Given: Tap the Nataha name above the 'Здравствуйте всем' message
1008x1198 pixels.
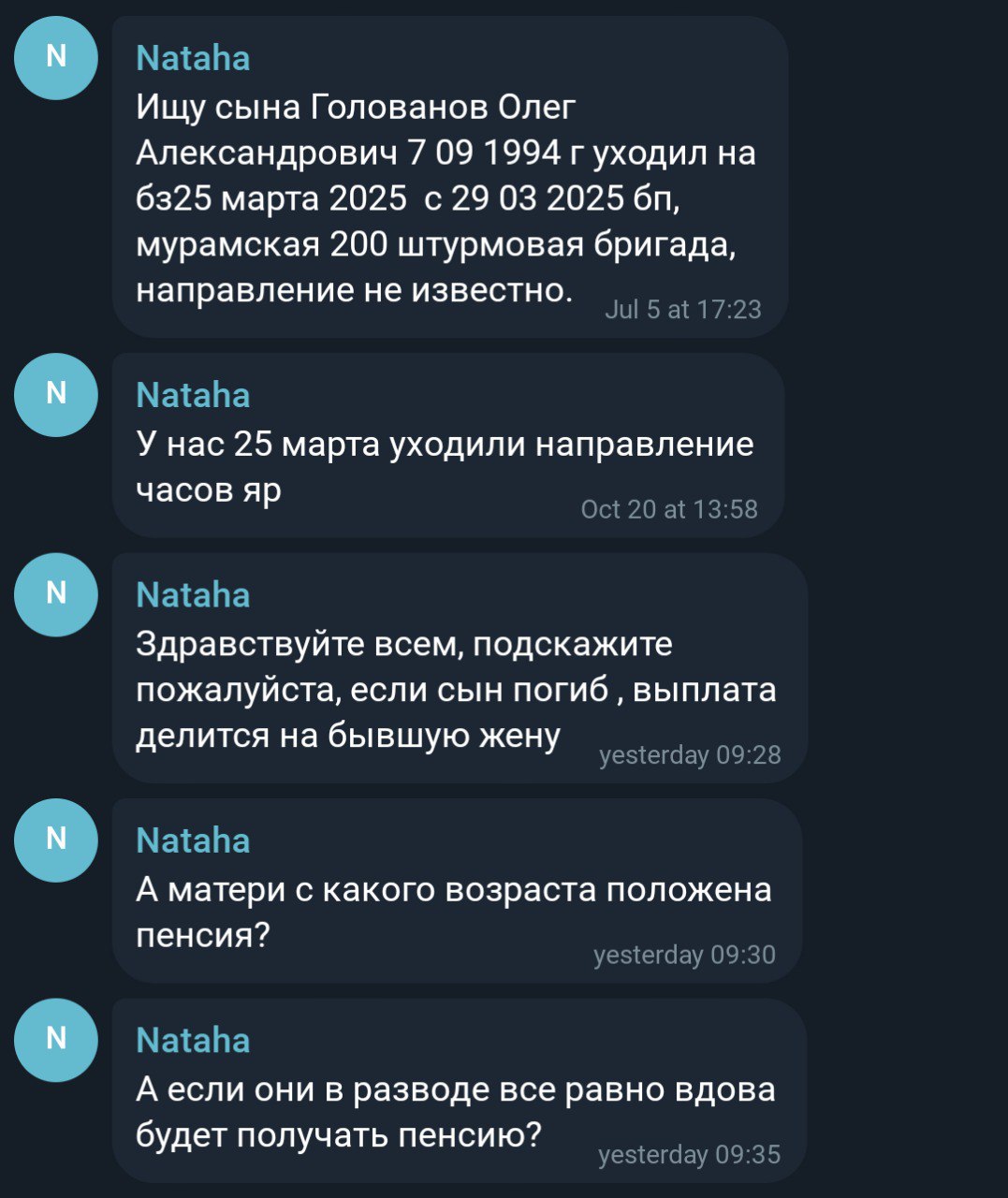Looking at the screenshot, I should pyautogui.click(x=193, y=595).
